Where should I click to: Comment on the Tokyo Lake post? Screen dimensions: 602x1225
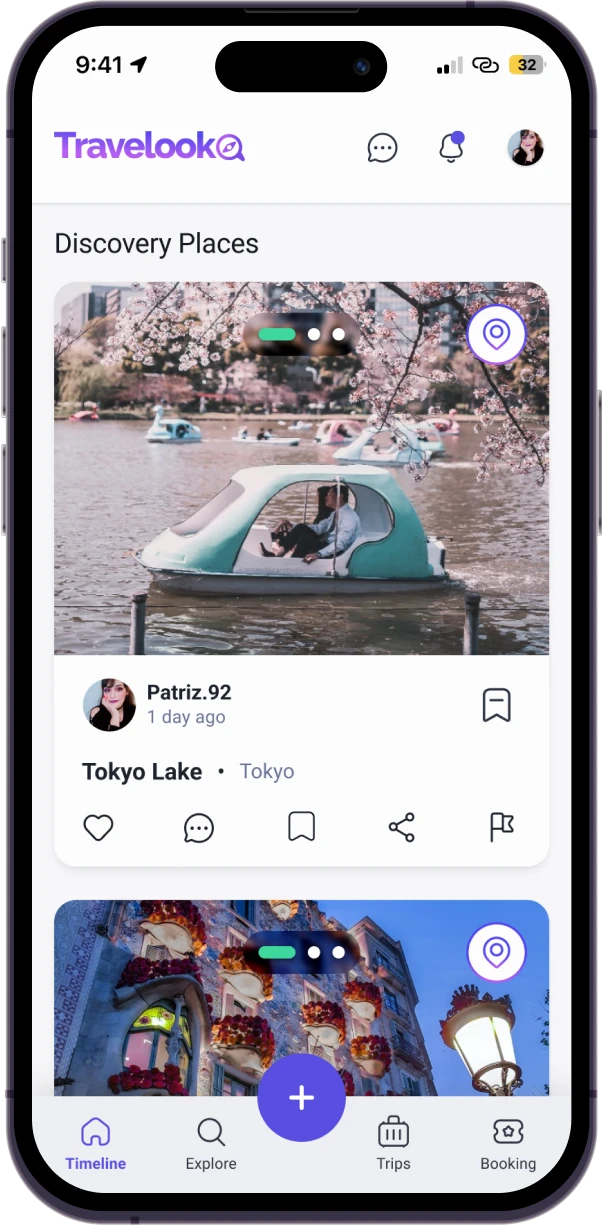pos(199,827)
